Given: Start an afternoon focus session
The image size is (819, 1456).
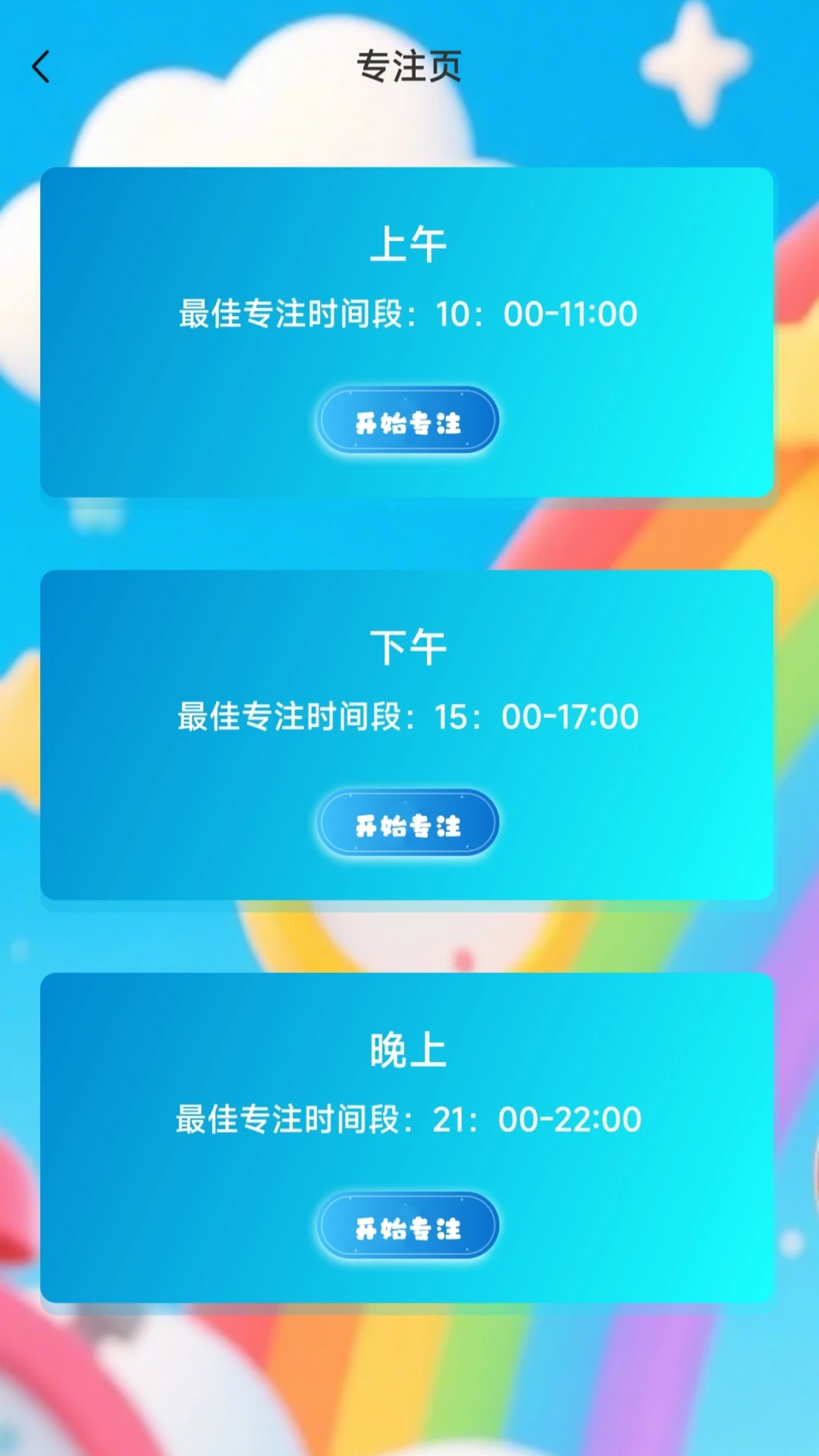Looking at the screenshot, I should coord(408,824).
